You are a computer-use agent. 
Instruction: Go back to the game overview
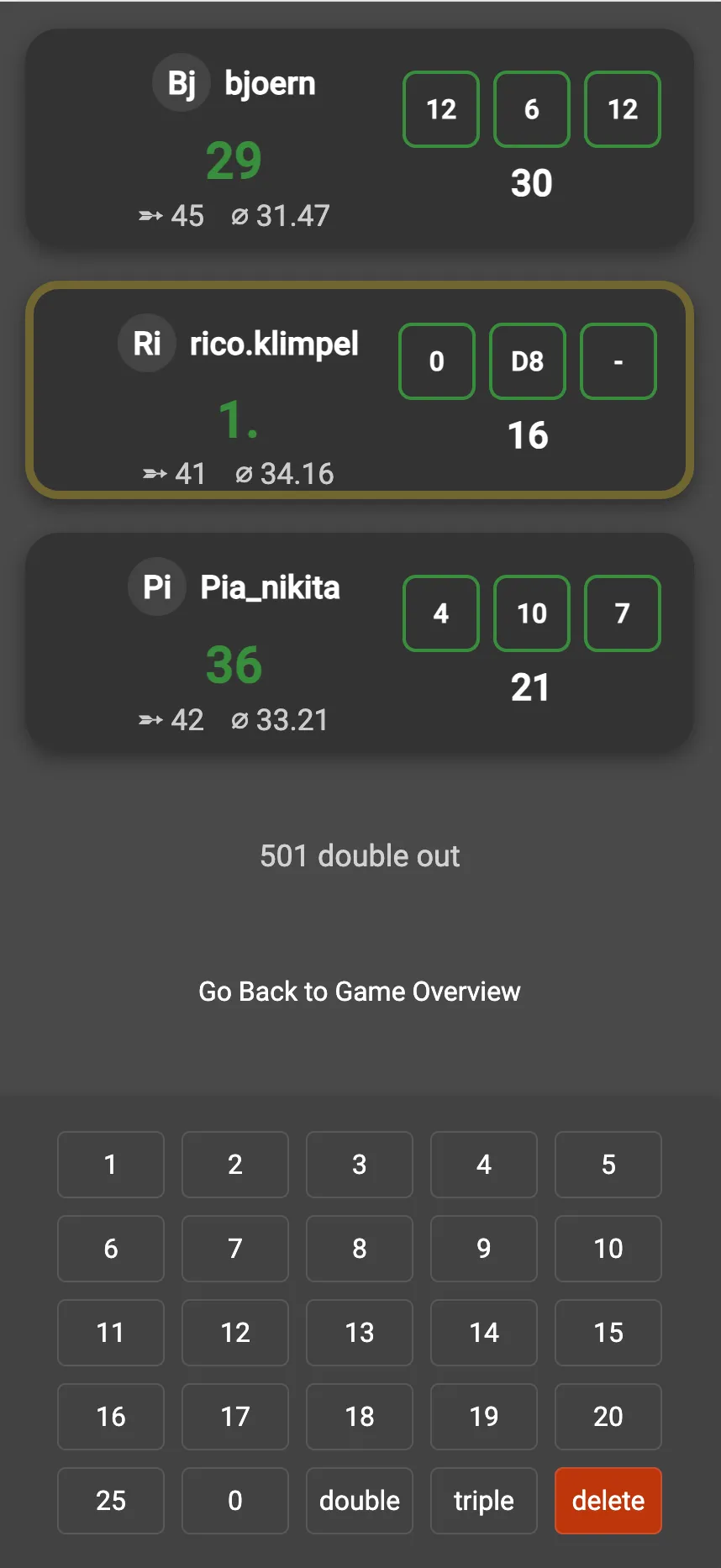coord(360,992)
